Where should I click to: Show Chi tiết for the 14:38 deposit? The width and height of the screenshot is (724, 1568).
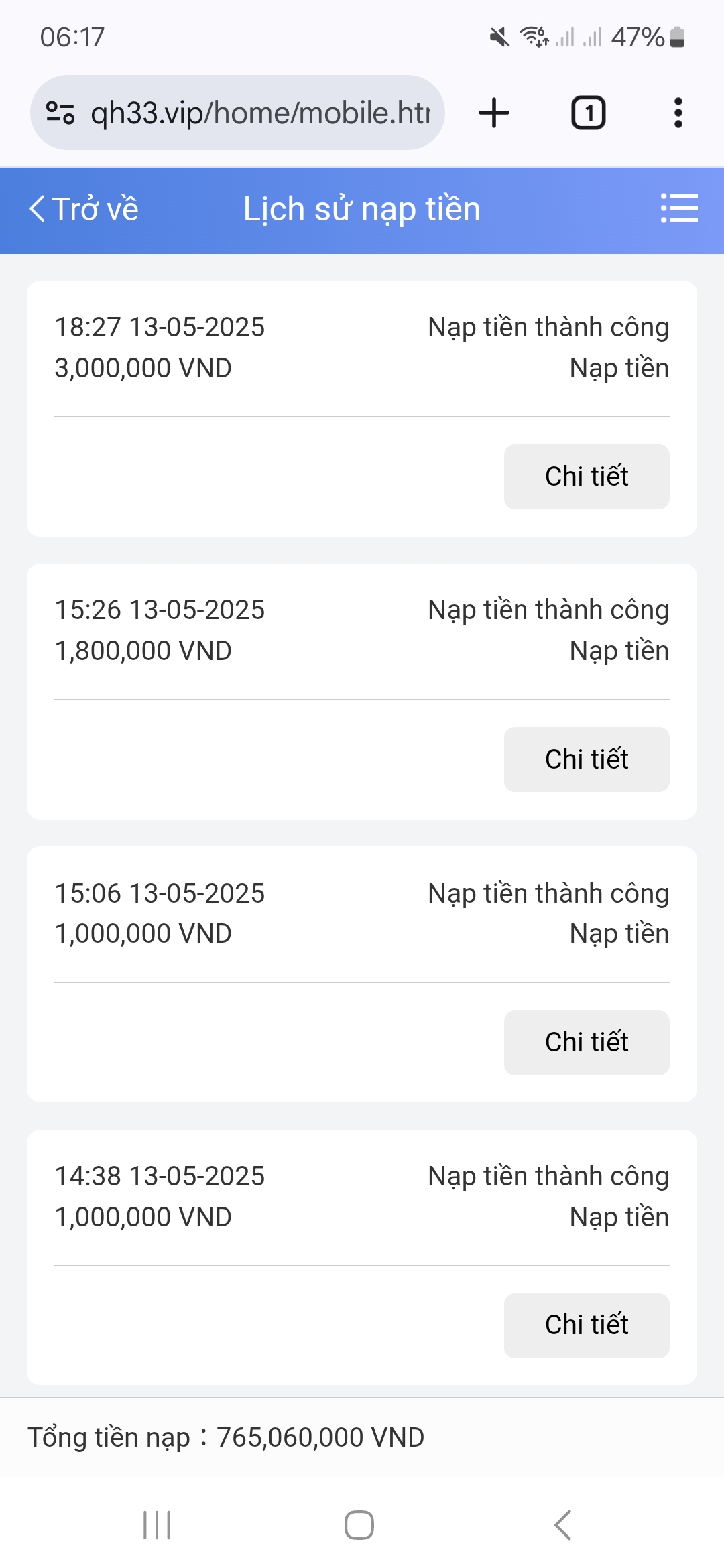click(587, 1325)
